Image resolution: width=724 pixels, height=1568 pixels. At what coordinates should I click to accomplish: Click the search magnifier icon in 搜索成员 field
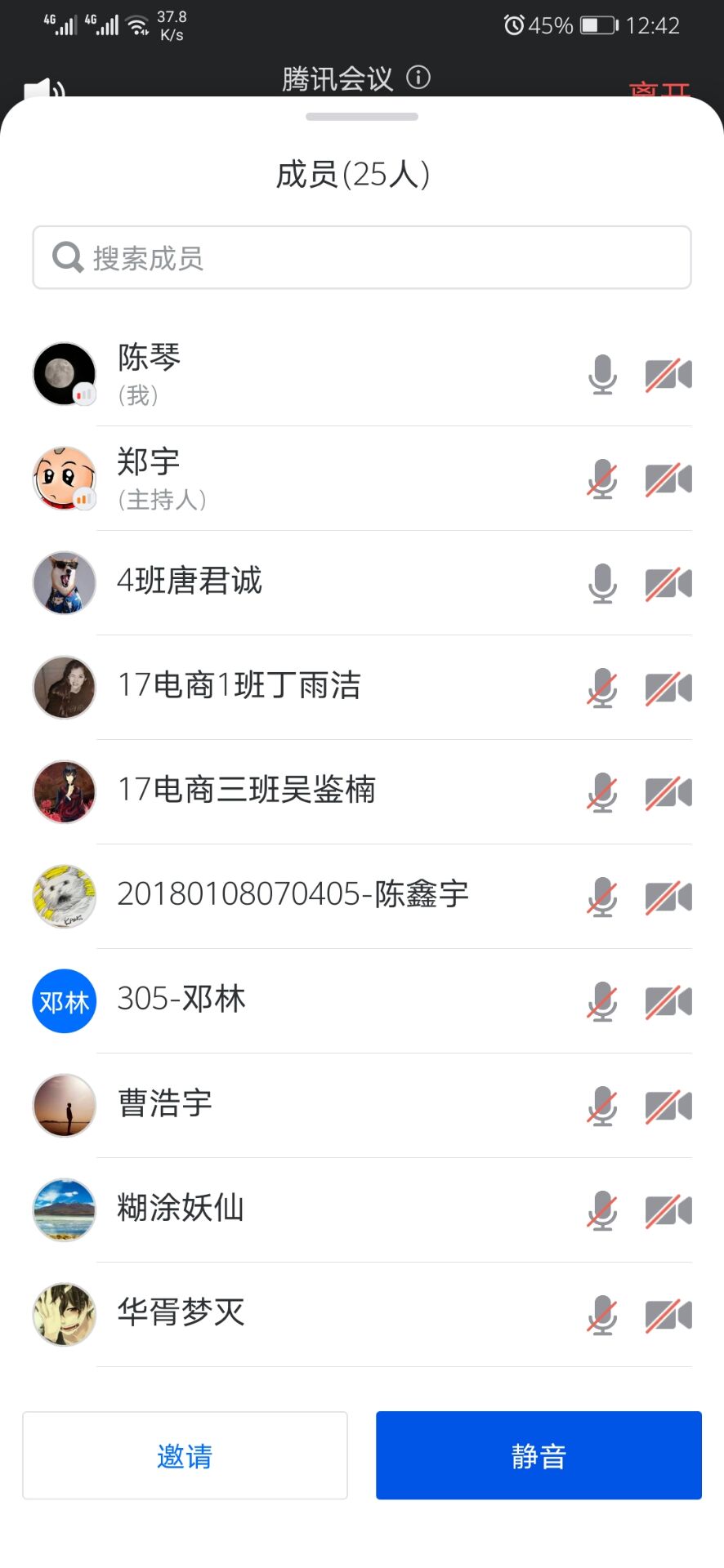click(67, 257)
